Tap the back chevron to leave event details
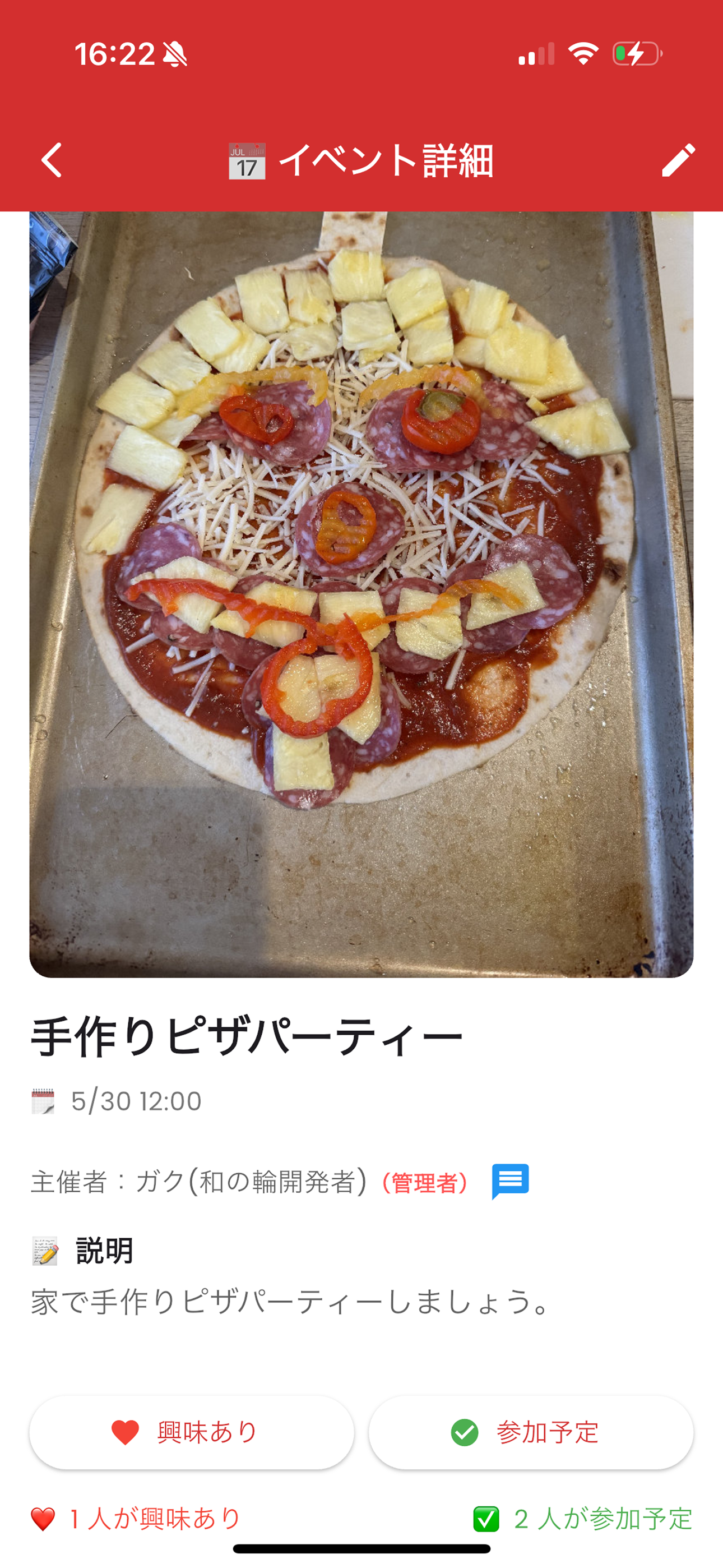This screenshot has width=723, height=1568. click(x=52, y=160)
